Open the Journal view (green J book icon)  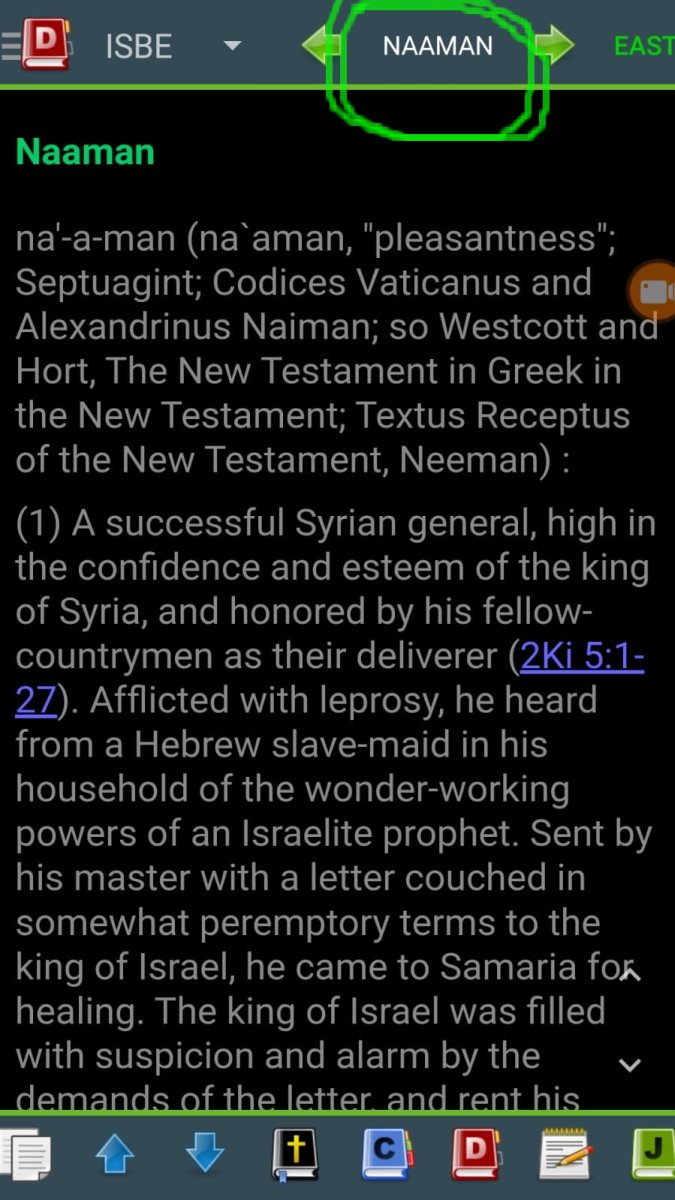click(x=652, y=1156)
